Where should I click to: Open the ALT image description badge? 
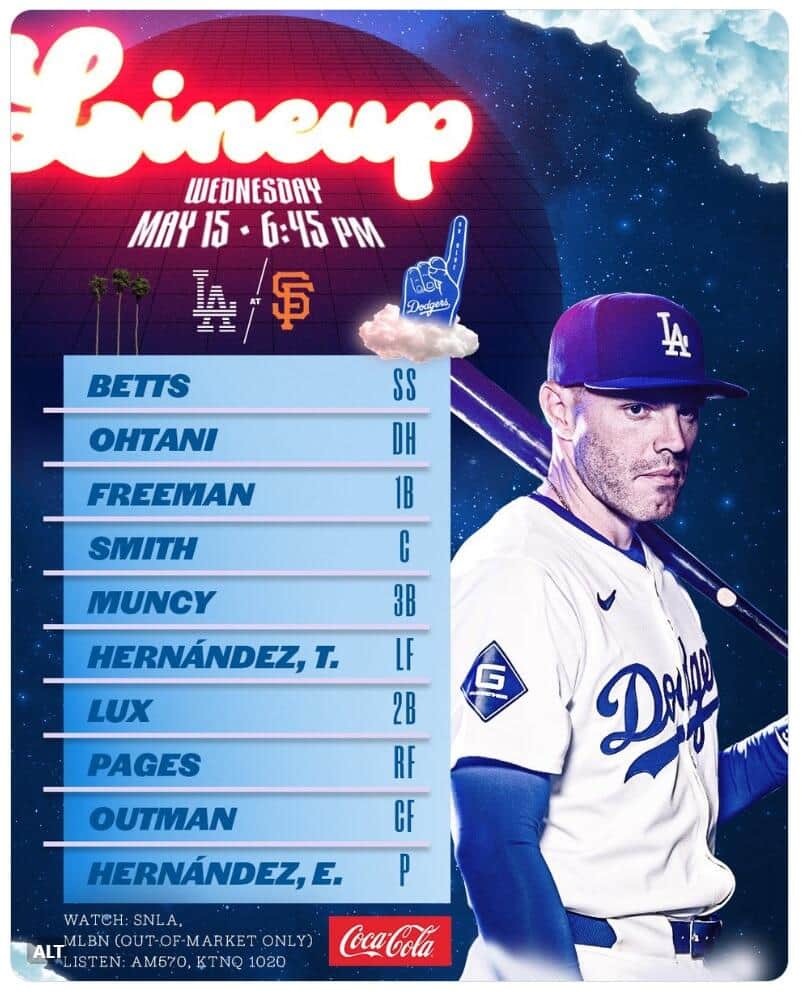point(47,951)
